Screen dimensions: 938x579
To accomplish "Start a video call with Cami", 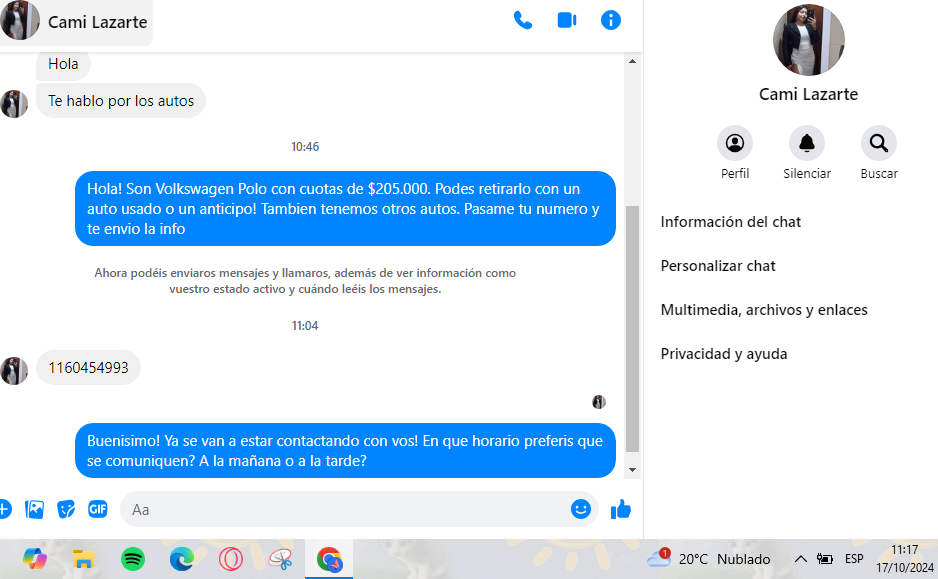I will pyautogui.click(x=567, y=20).
